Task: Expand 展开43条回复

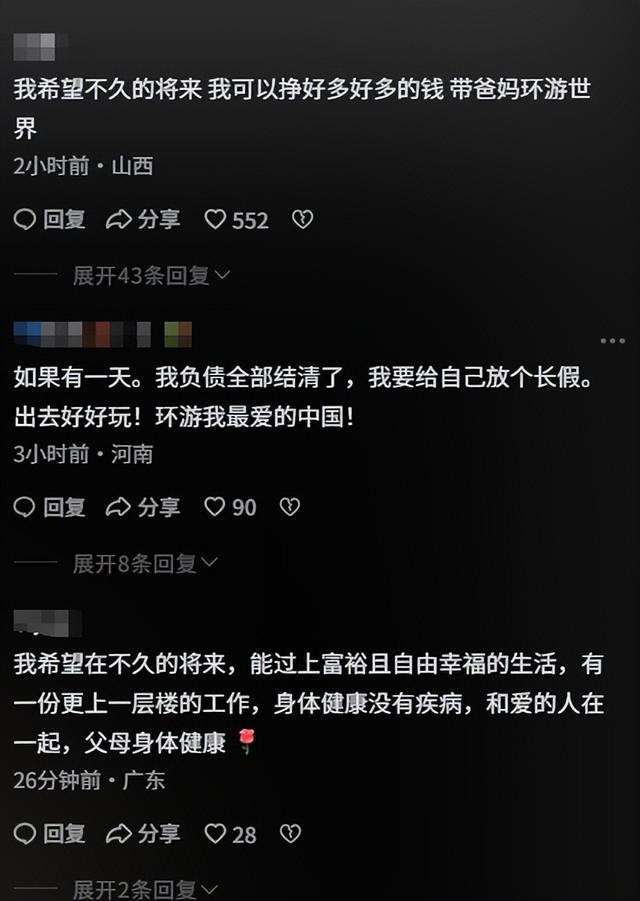Action: pos(151,275)
